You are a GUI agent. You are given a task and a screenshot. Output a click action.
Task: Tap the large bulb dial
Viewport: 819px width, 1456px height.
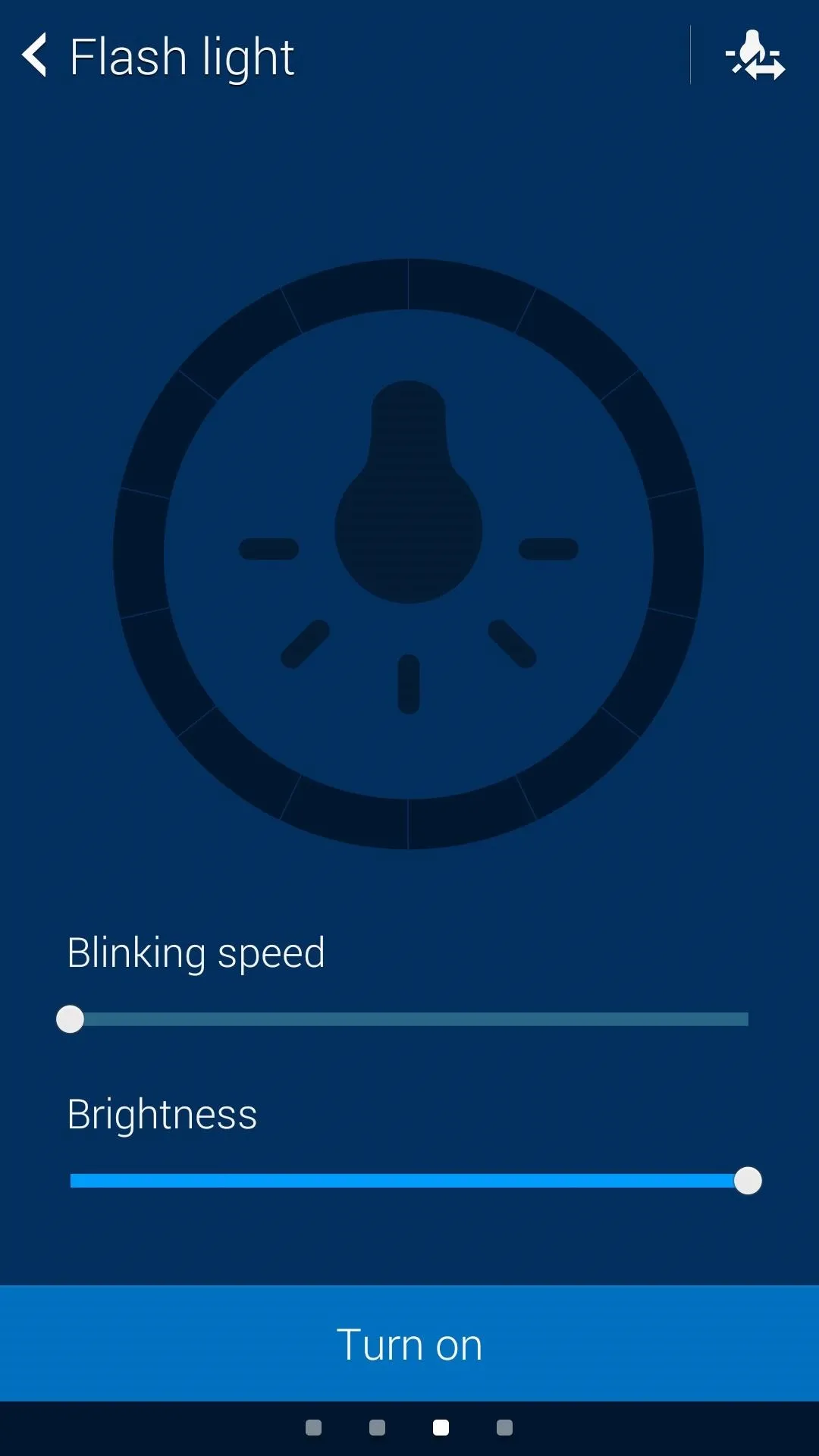(409, 554)
